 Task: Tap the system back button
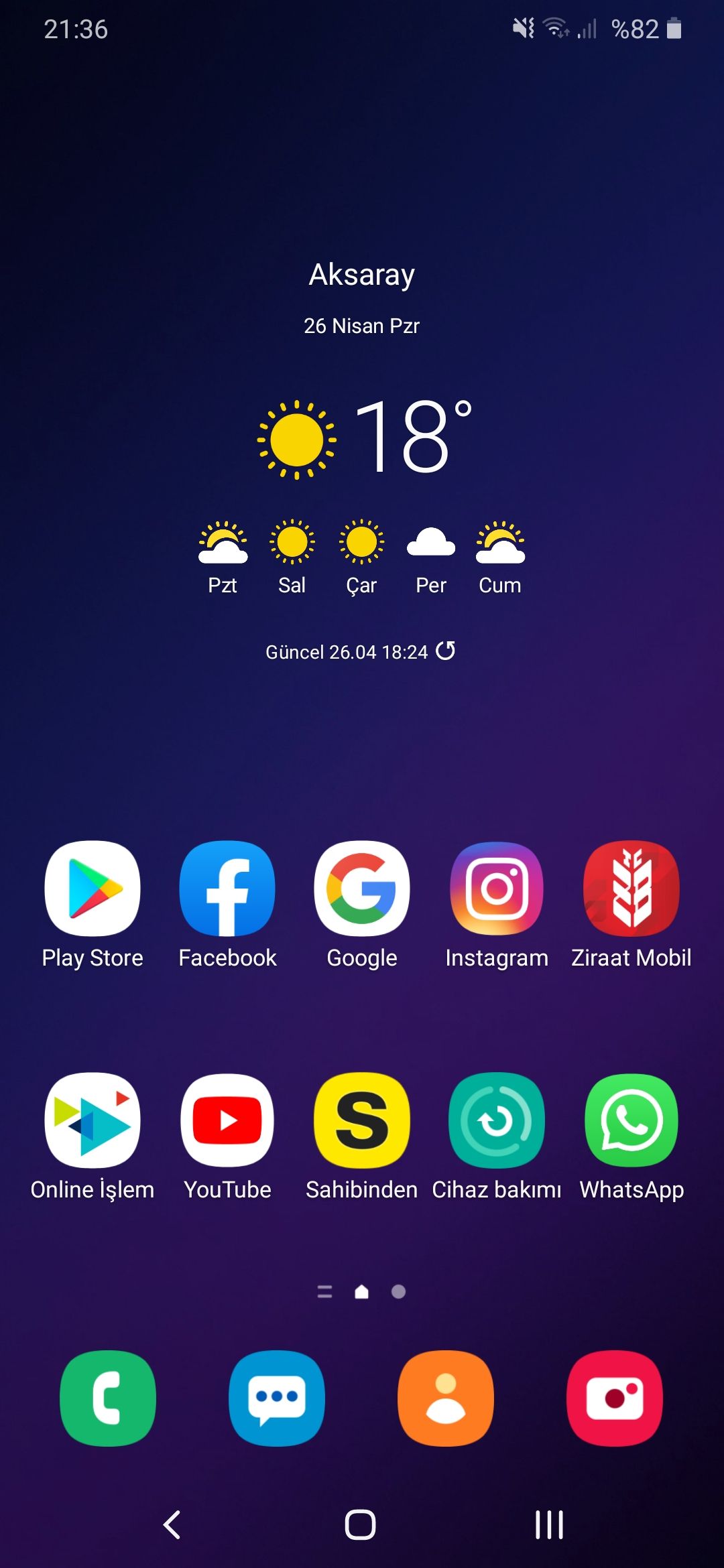[172, 1524]
